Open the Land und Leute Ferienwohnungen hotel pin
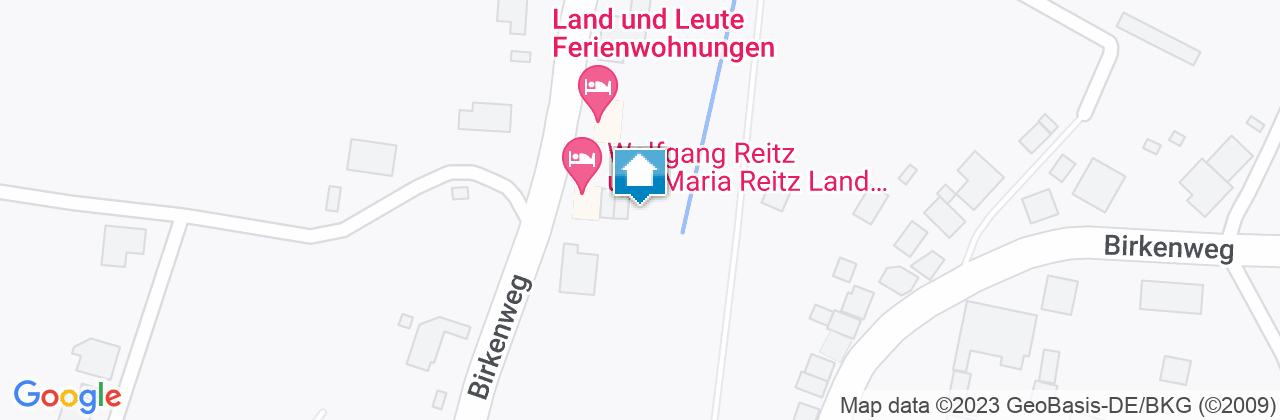Image resolution: width=1280 pixels, height=420 pixels. coord(598,85)
